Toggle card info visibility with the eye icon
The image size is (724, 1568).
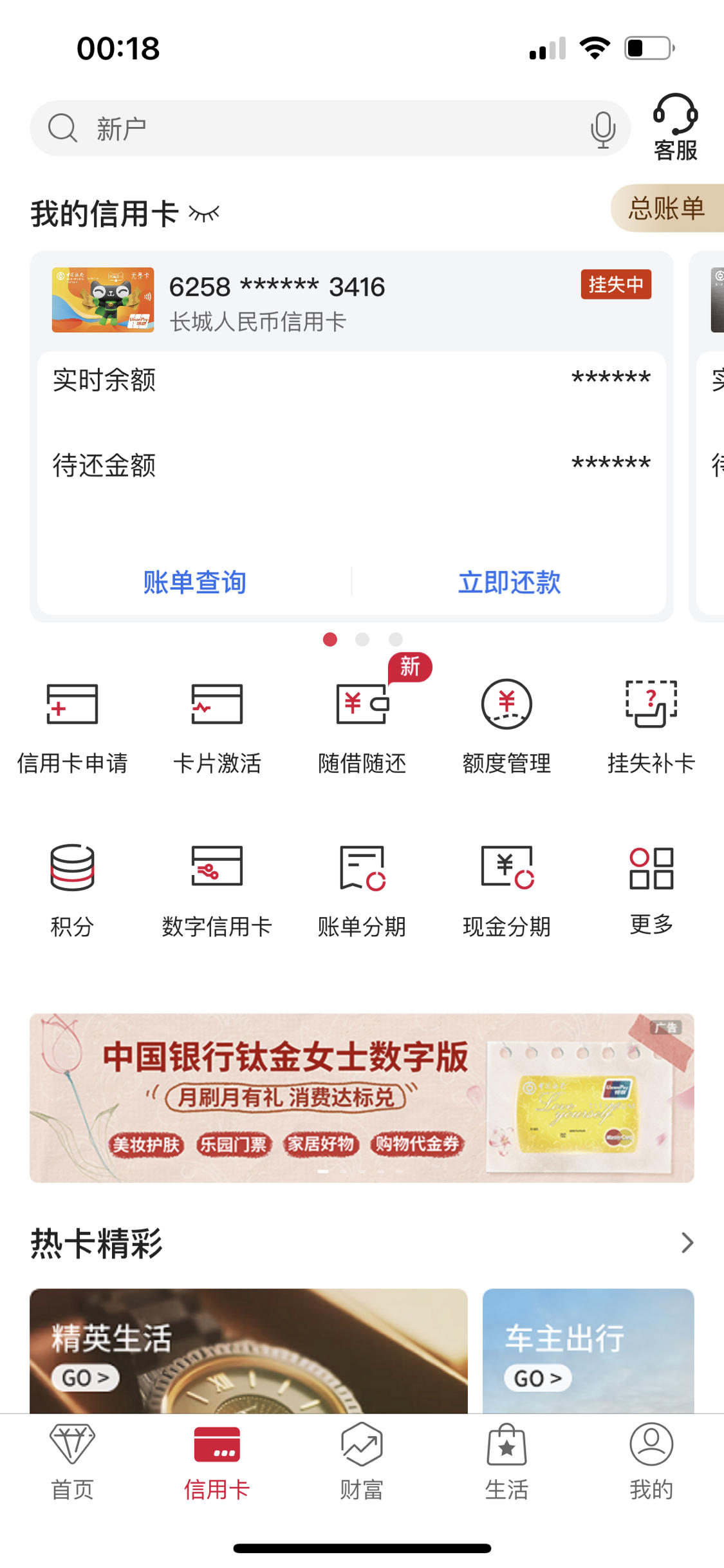coord(205,214)
